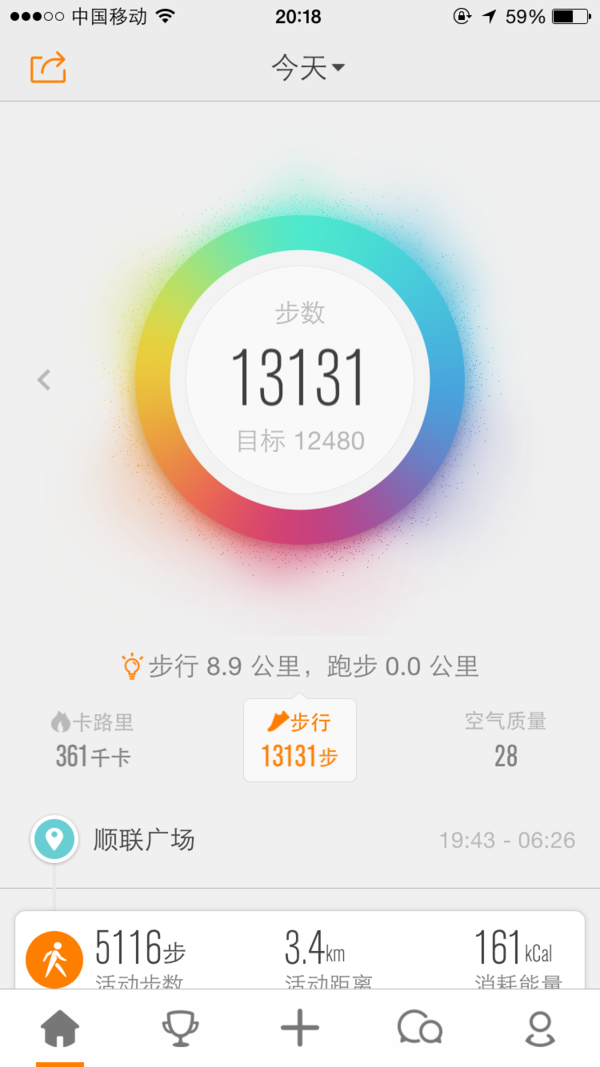Select the 步行 steps view
The image size is (600, 1067).
click(x=300, y=740)
